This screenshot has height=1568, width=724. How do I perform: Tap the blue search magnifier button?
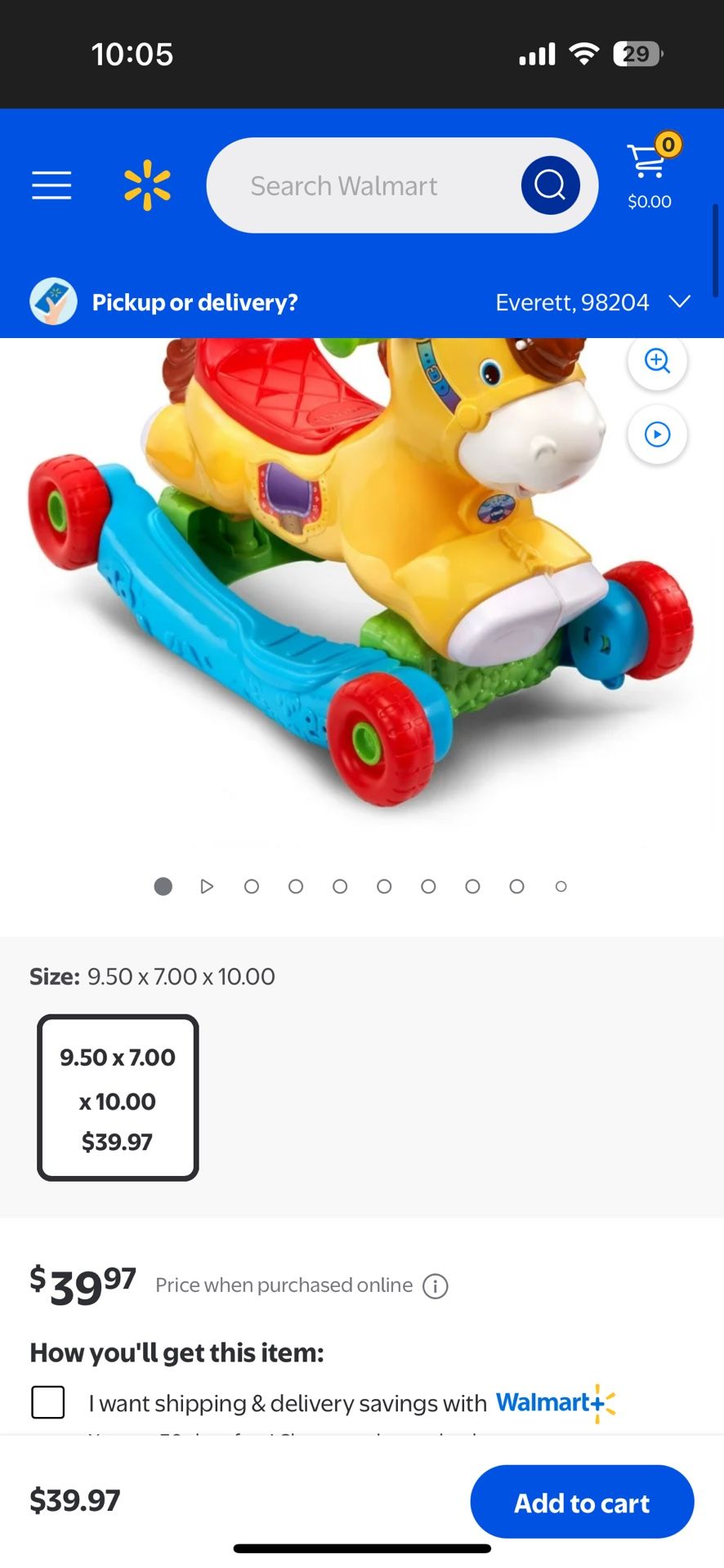point(550,185)
